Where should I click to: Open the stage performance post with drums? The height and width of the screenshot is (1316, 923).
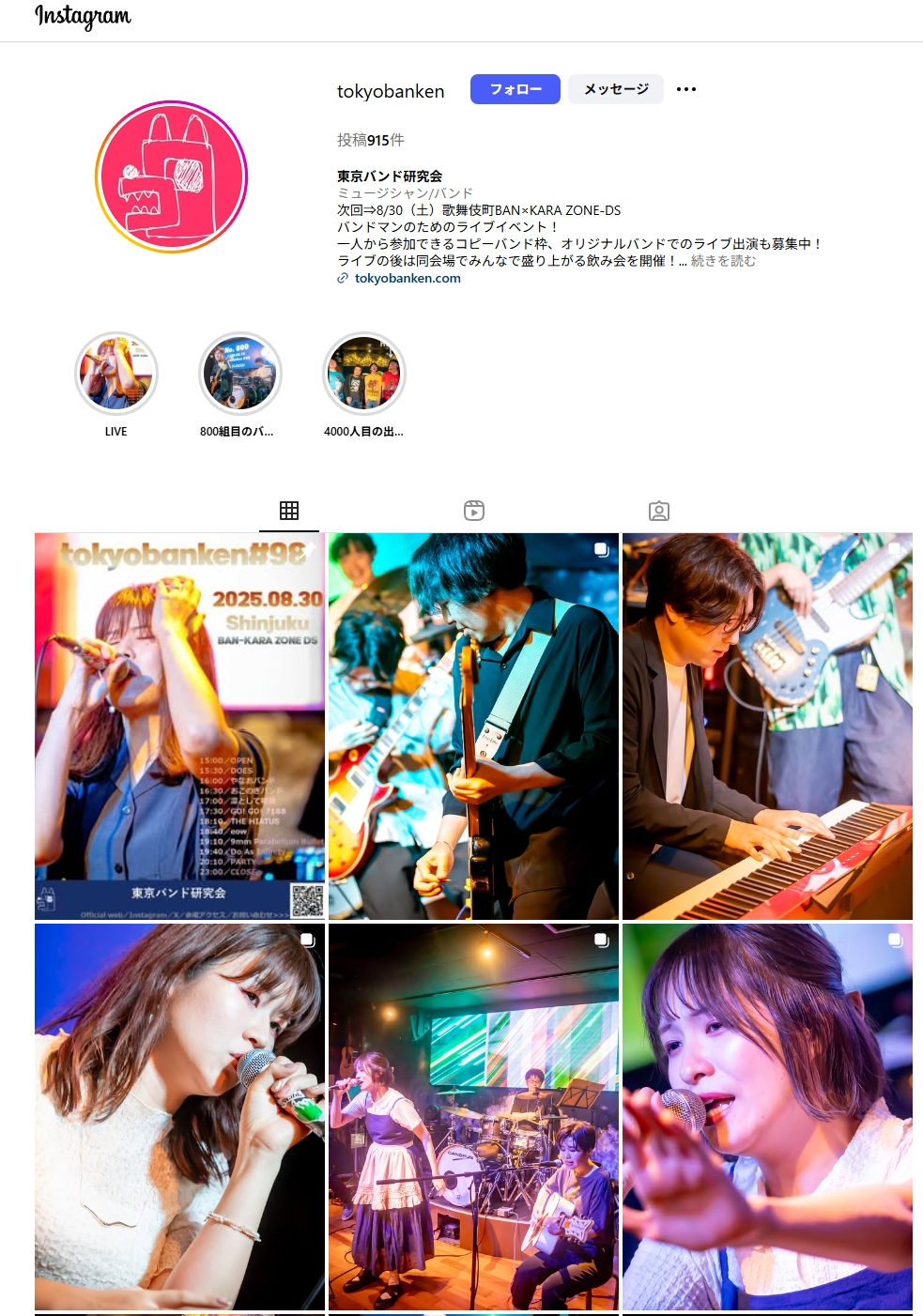[473, 1116]
